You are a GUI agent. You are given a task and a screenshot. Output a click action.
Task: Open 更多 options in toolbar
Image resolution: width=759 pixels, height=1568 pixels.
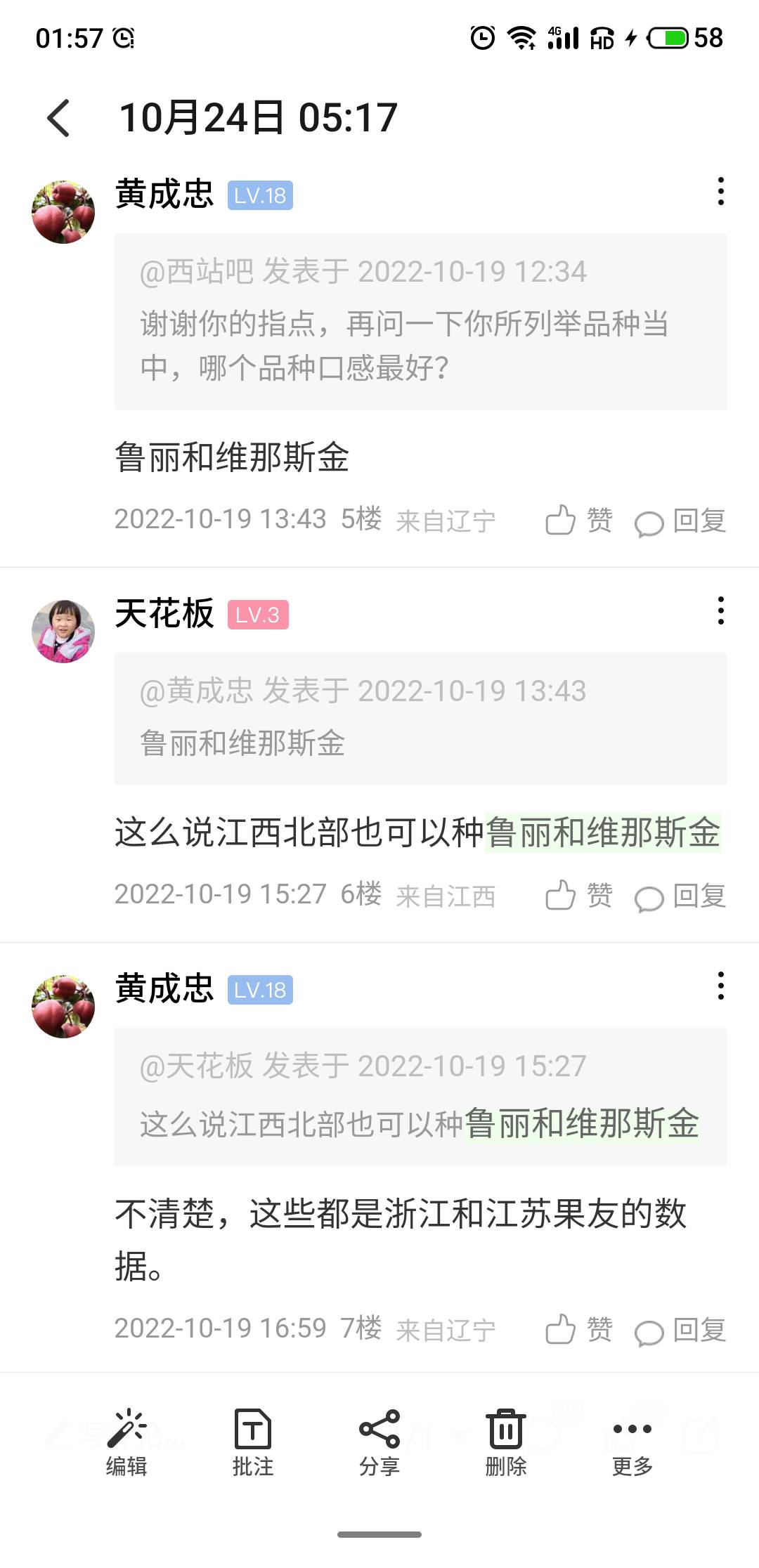coord(632,1442)
